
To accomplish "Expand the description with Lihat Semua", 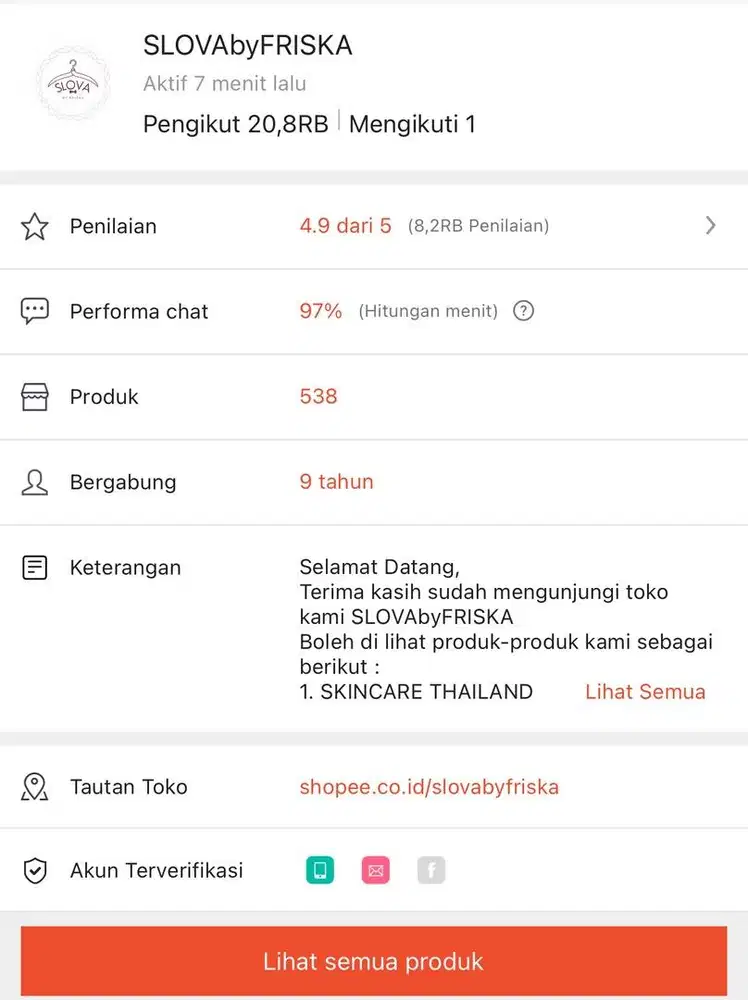I will tap(645, 691).
